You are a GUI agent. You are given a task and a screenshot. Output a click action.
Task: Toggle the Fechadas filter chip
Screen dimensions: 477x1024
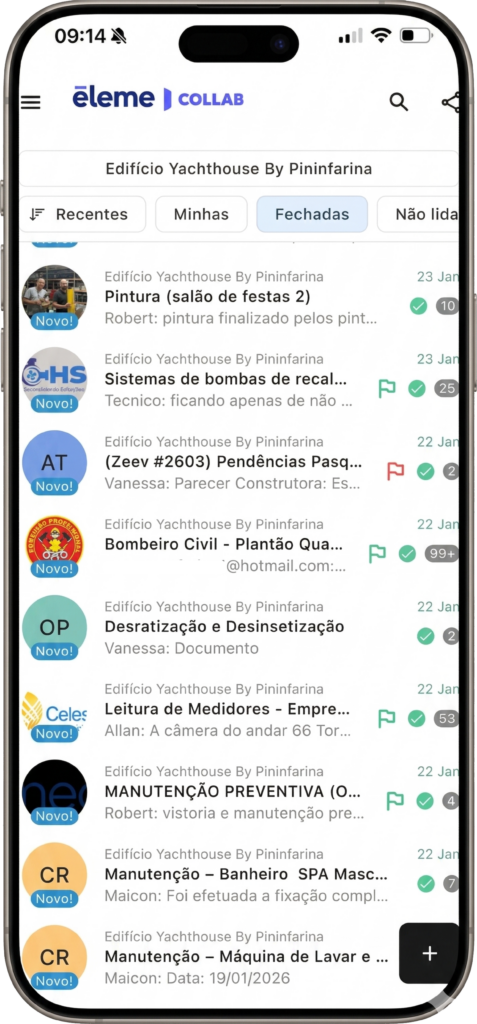[x=312, y=214]
